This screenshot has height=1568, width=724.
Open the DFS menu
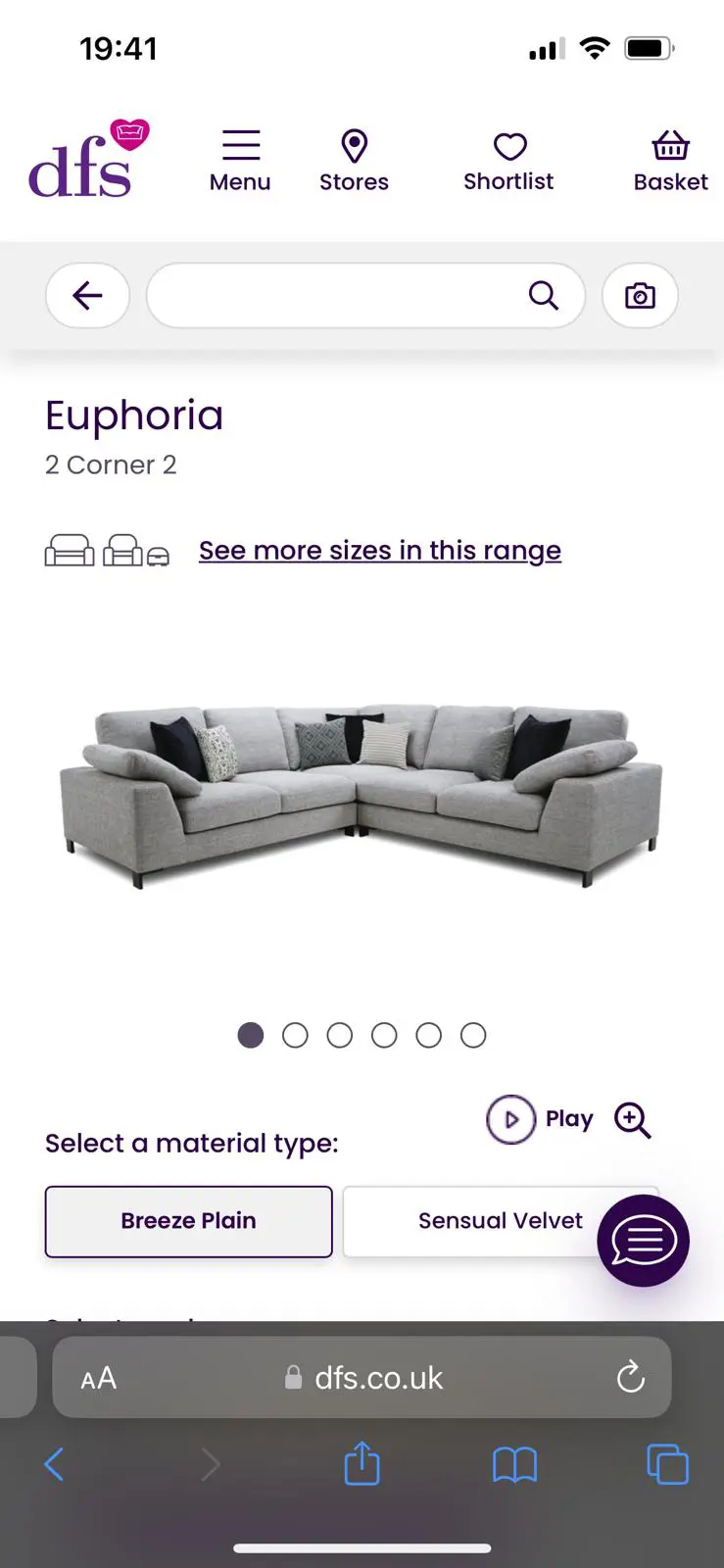(x=240, y=162)
